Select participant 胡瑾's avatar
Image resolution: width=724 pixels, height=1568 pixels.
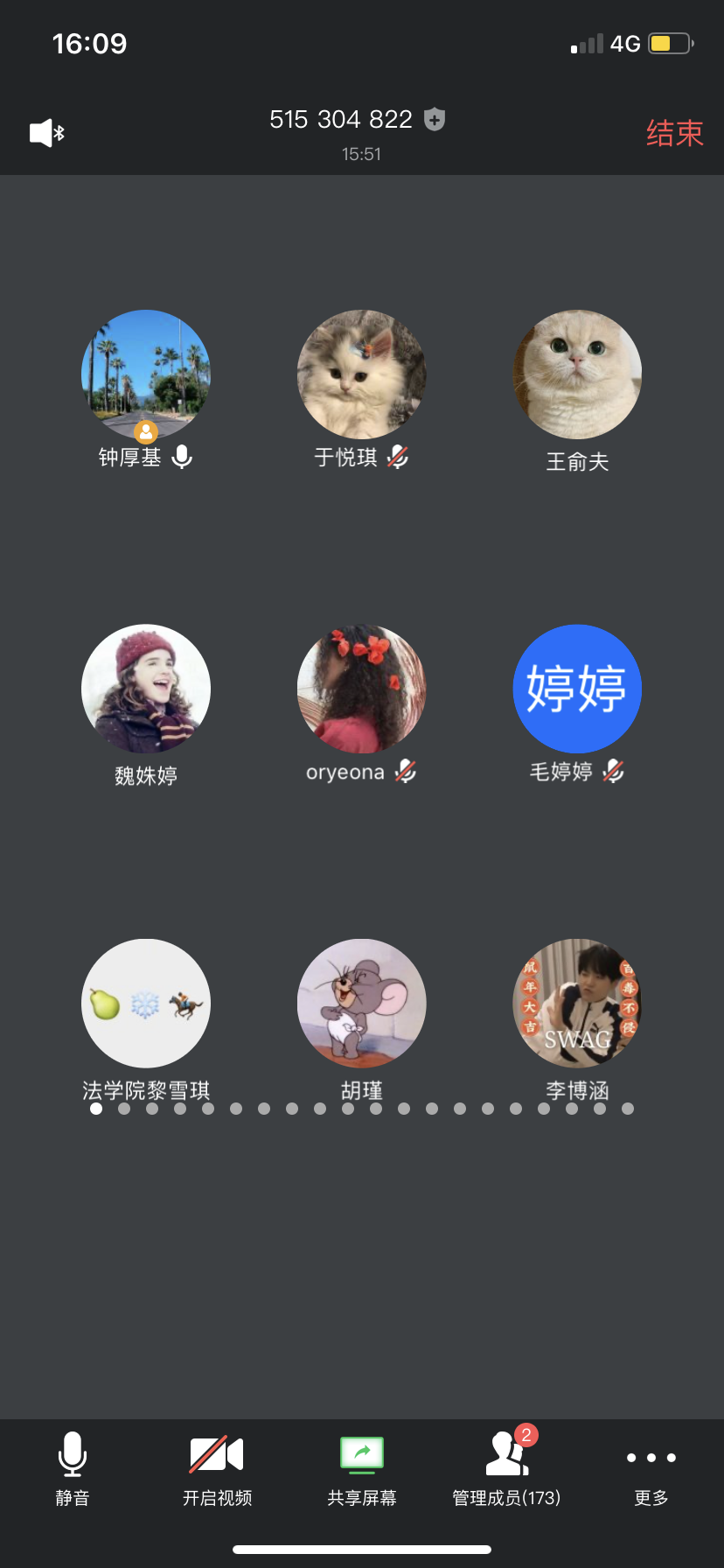coord(362,1004)
